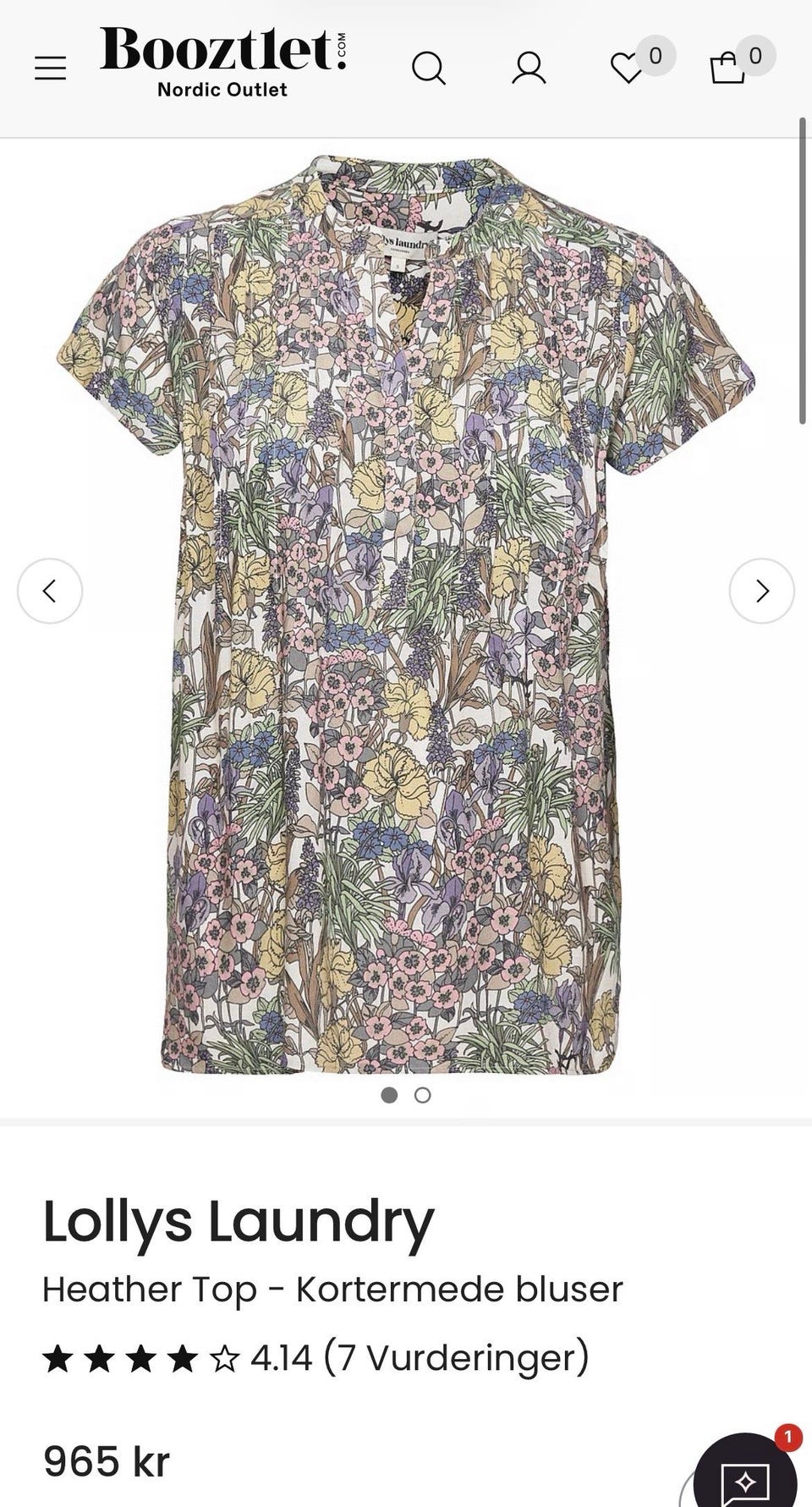Open the search icon
Screen dimensions: 812x1507
pyautogui.click(x=429, y=68)
